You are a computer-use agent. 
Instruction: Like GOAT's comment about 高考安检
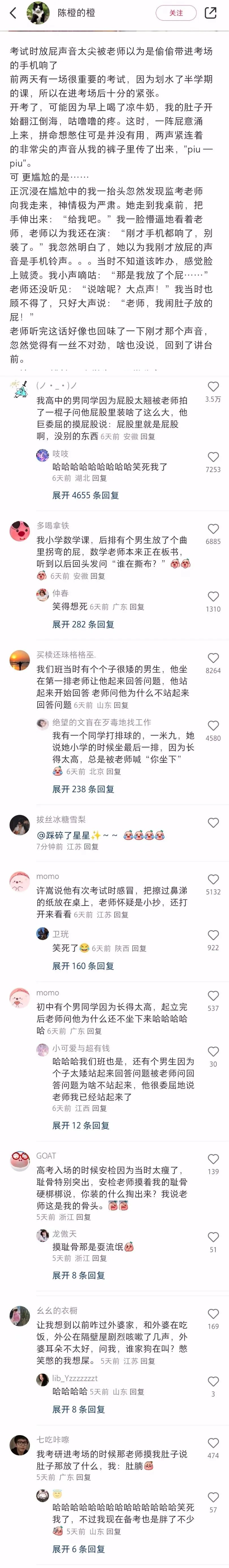pyautogui.click(x=213, y=1159)
